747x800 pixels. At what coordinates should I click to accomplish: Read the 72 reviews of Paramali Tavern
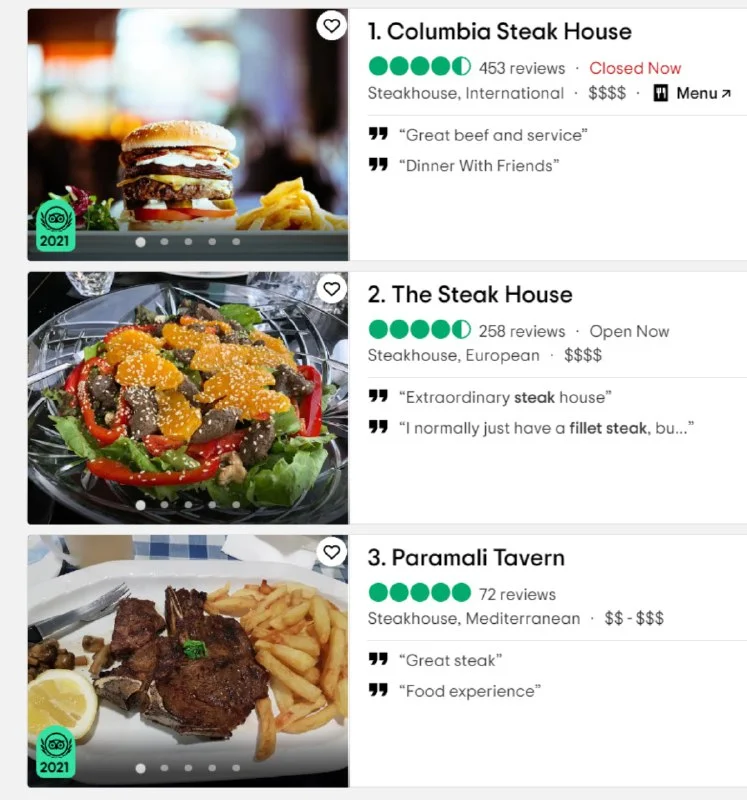[516, 594]
